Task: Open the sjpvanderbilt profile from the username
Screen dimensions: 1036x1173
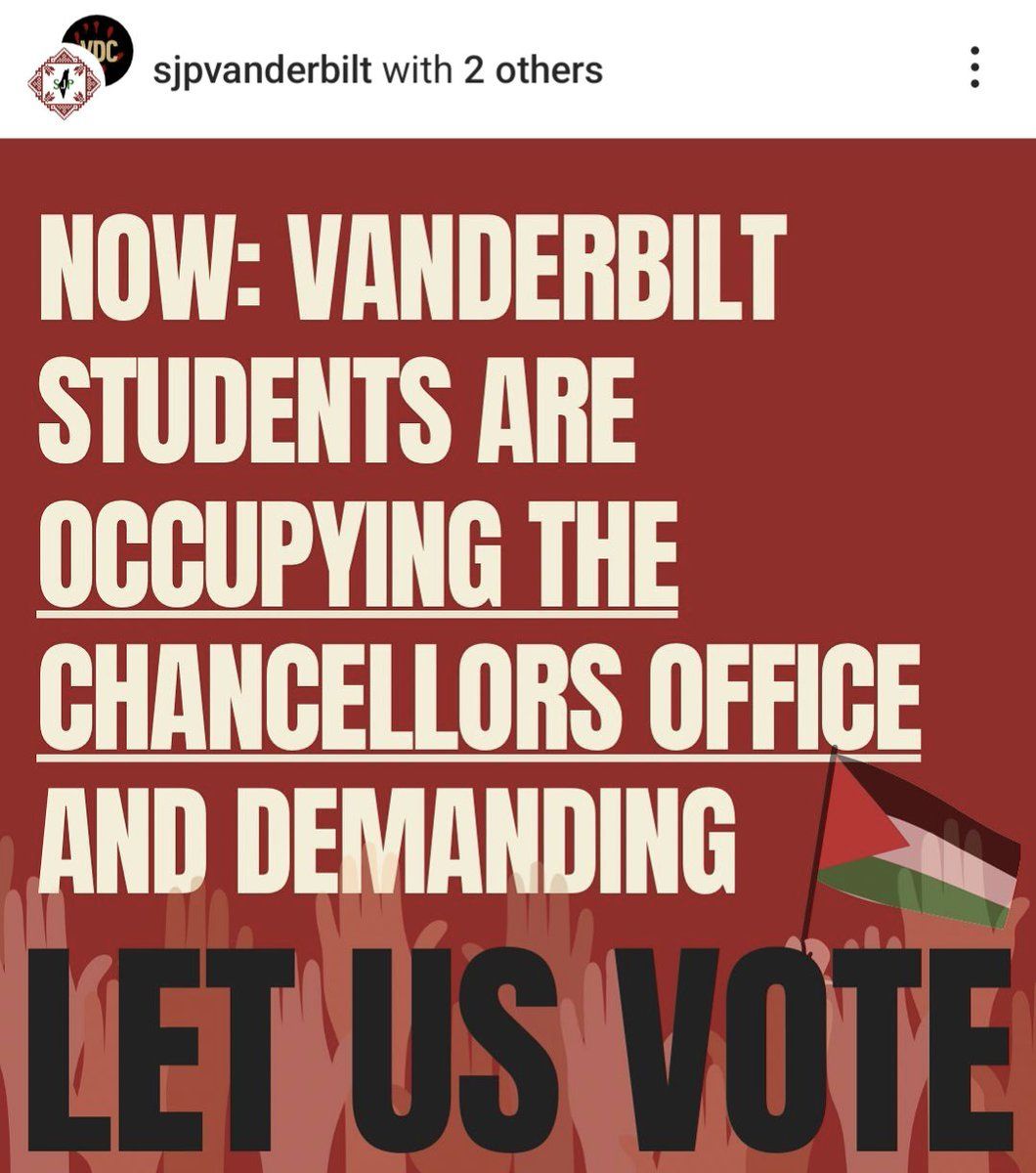Action: [x=263, y=70]
